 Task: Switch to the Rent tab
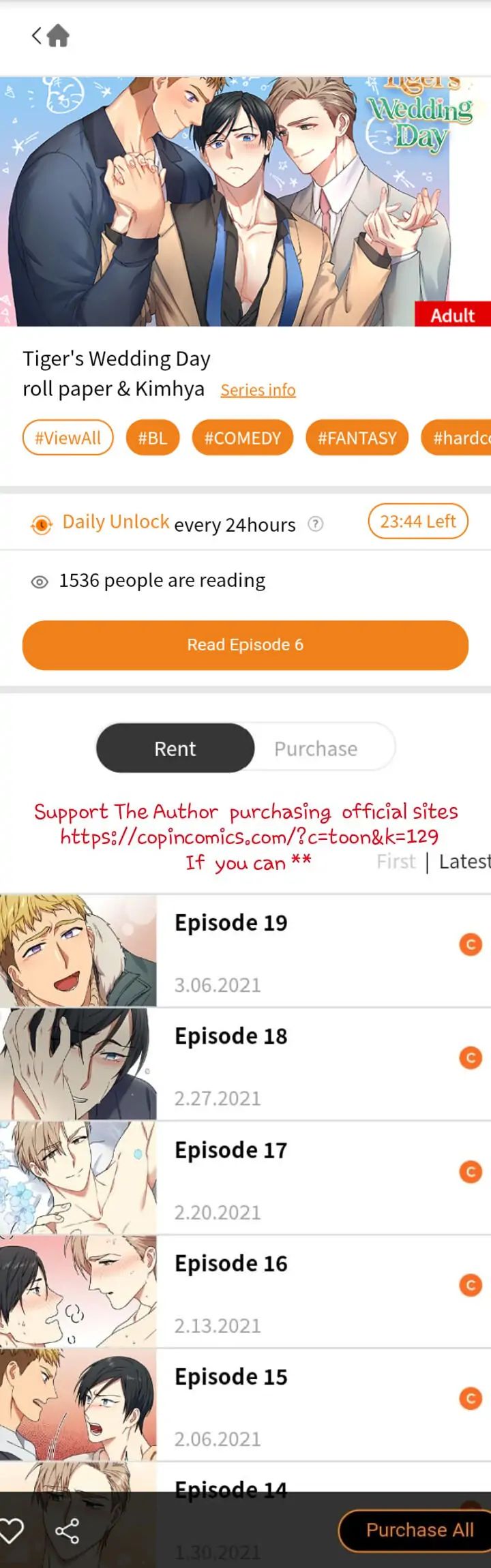(175, 749)
